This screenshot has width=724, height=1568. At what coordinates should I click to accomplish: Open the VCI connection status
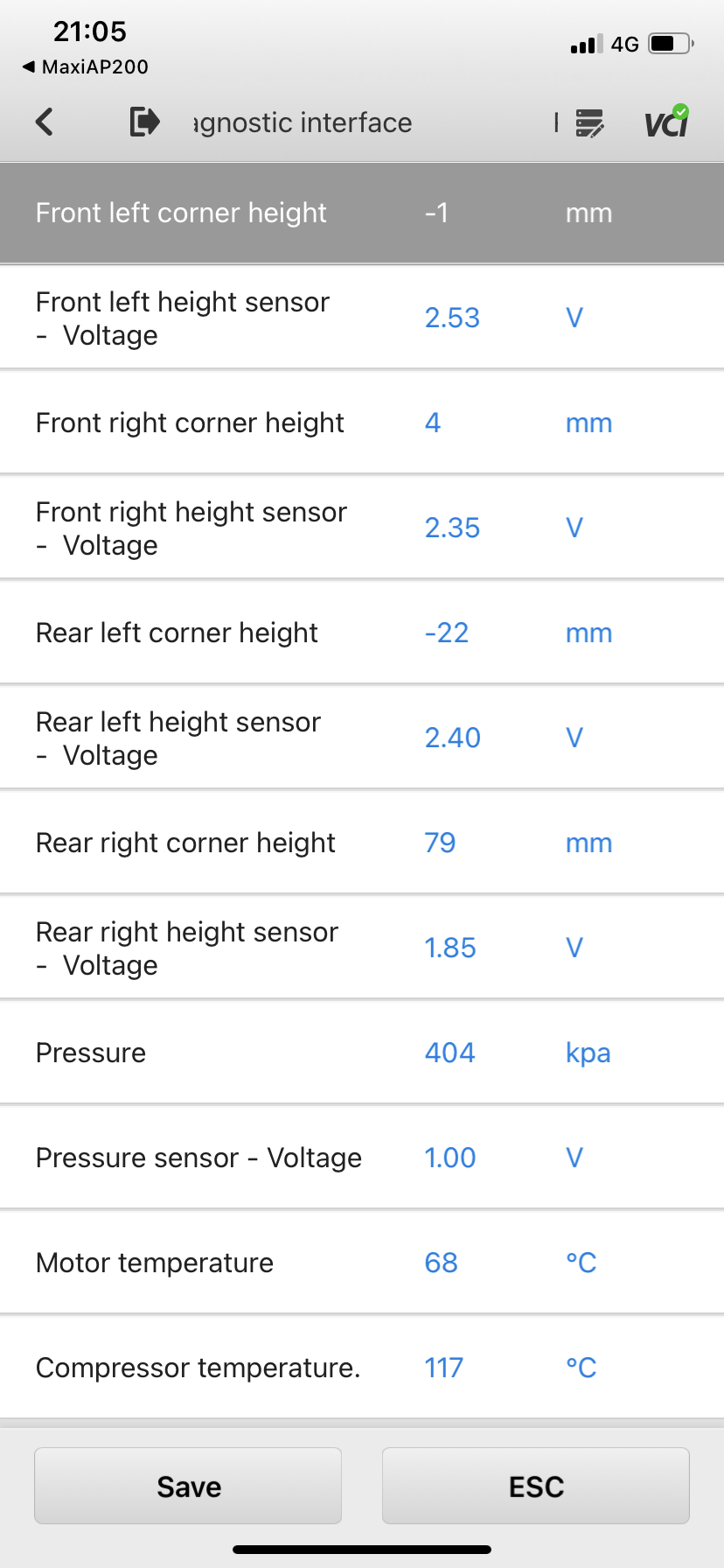pos(667,122)
